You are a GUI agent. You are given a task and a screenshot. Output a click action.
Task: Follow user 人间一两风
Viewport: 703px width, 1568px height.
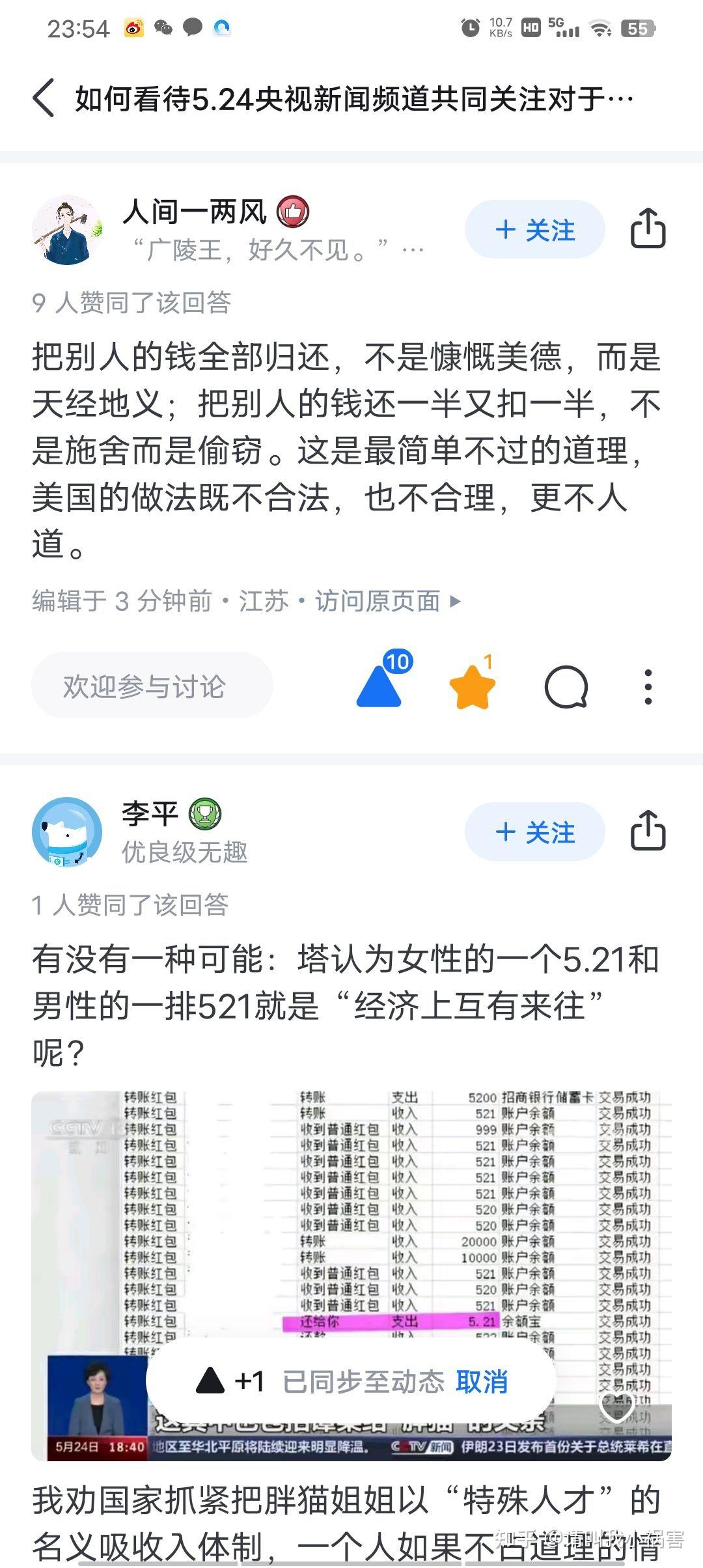click(x=534, y=230)
